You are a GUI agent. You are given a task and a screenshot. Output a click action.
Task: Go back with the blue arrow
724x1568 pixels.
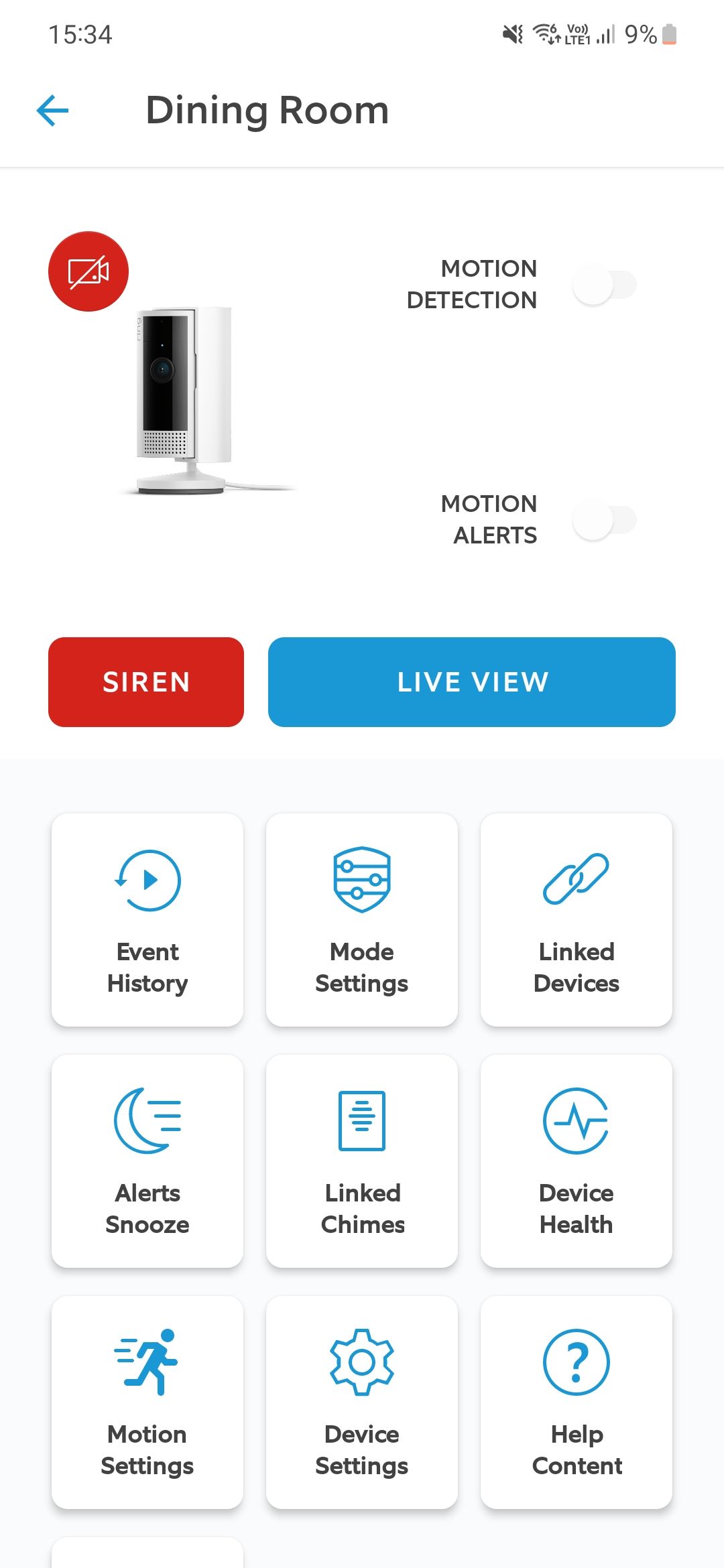click(53, 110)
